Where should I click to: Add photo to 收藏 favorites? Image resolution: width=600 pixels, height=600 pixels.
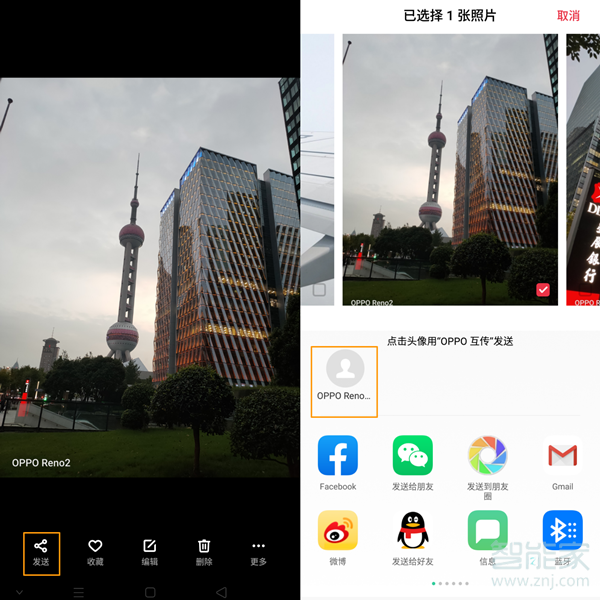[95, 552]
